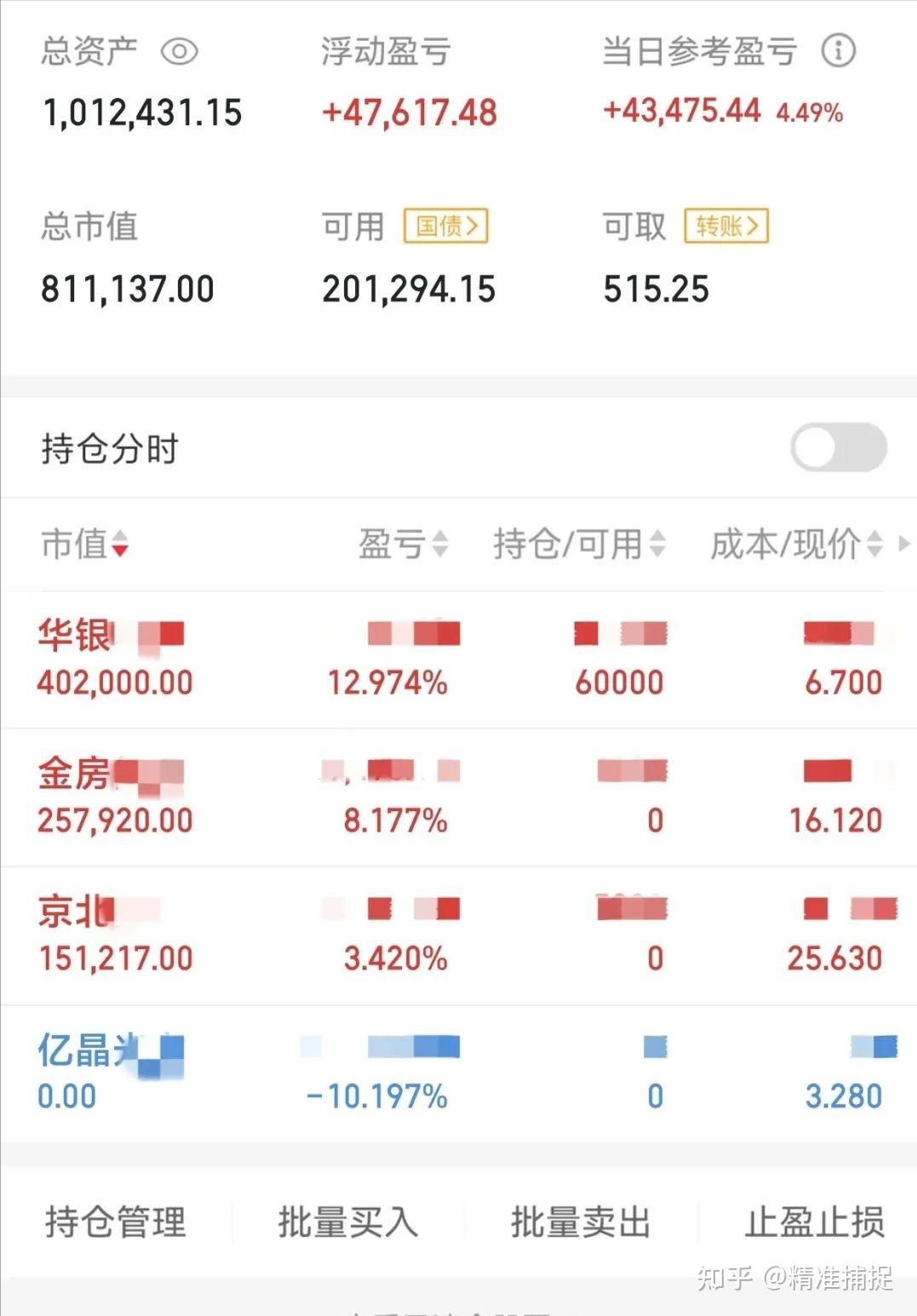This screenshot has width=917, height=1316.
Task: Select the 批量卖出 batch sell option
Action: click(x=581, y=1223)
